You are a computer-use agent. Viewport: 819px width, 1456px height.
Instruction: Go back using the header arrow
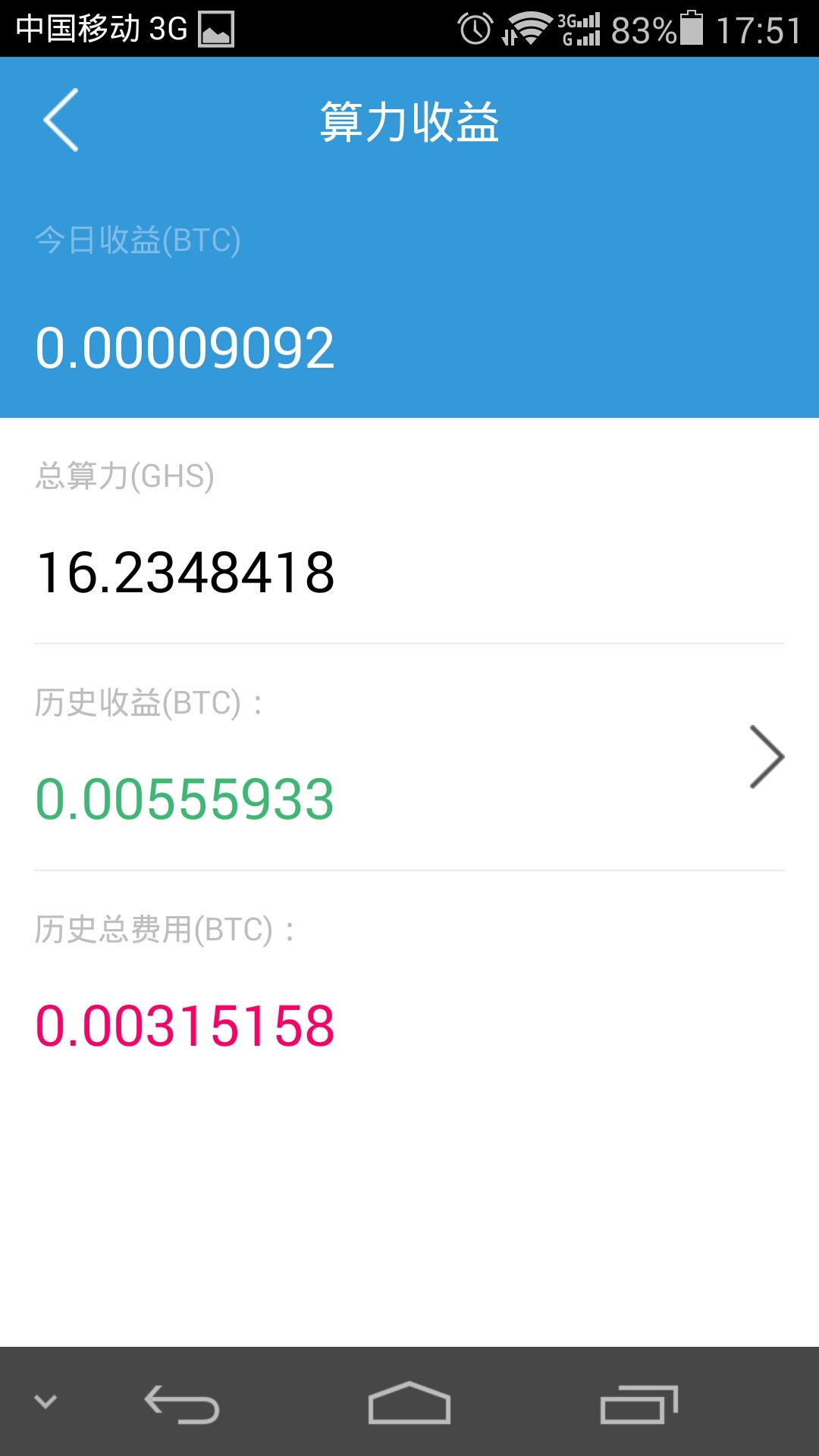click(x=61, y=120)
